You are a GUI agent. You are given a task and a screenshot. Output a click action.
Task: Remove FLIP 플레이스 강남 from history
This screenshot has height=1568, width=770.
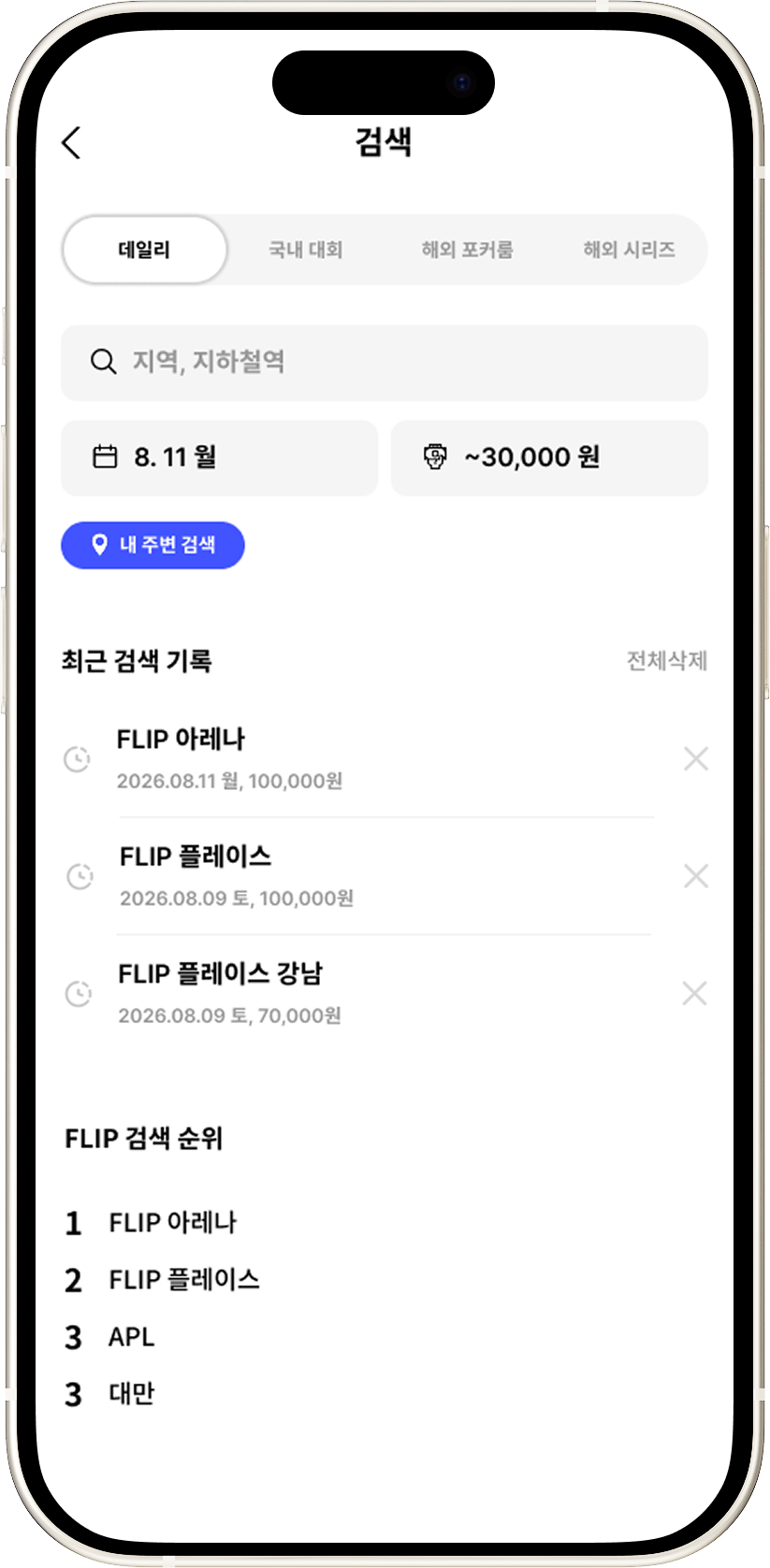coord(694,993)
